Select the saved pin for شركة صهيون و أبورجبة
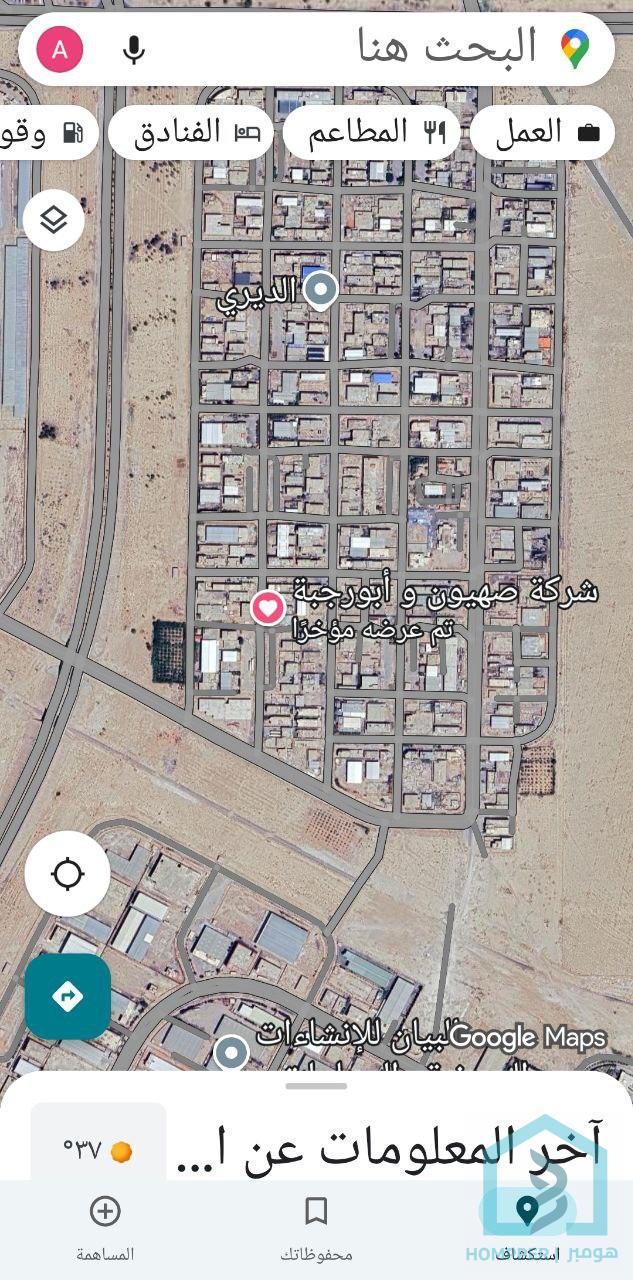This screenshot has height=1280, width=633. [268, 607]
